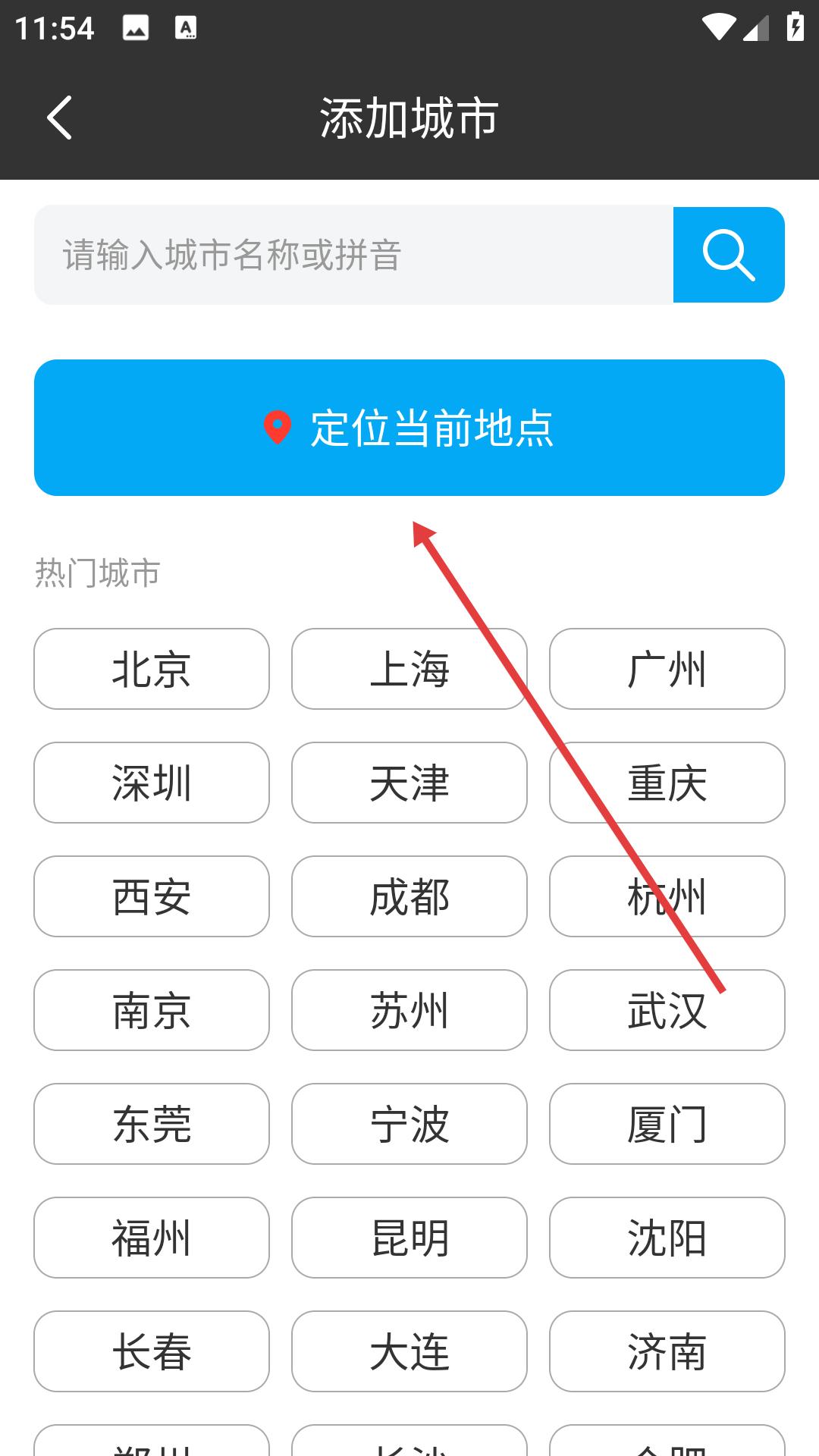Tap the 西安 city chip

click(x=152, y=896)
